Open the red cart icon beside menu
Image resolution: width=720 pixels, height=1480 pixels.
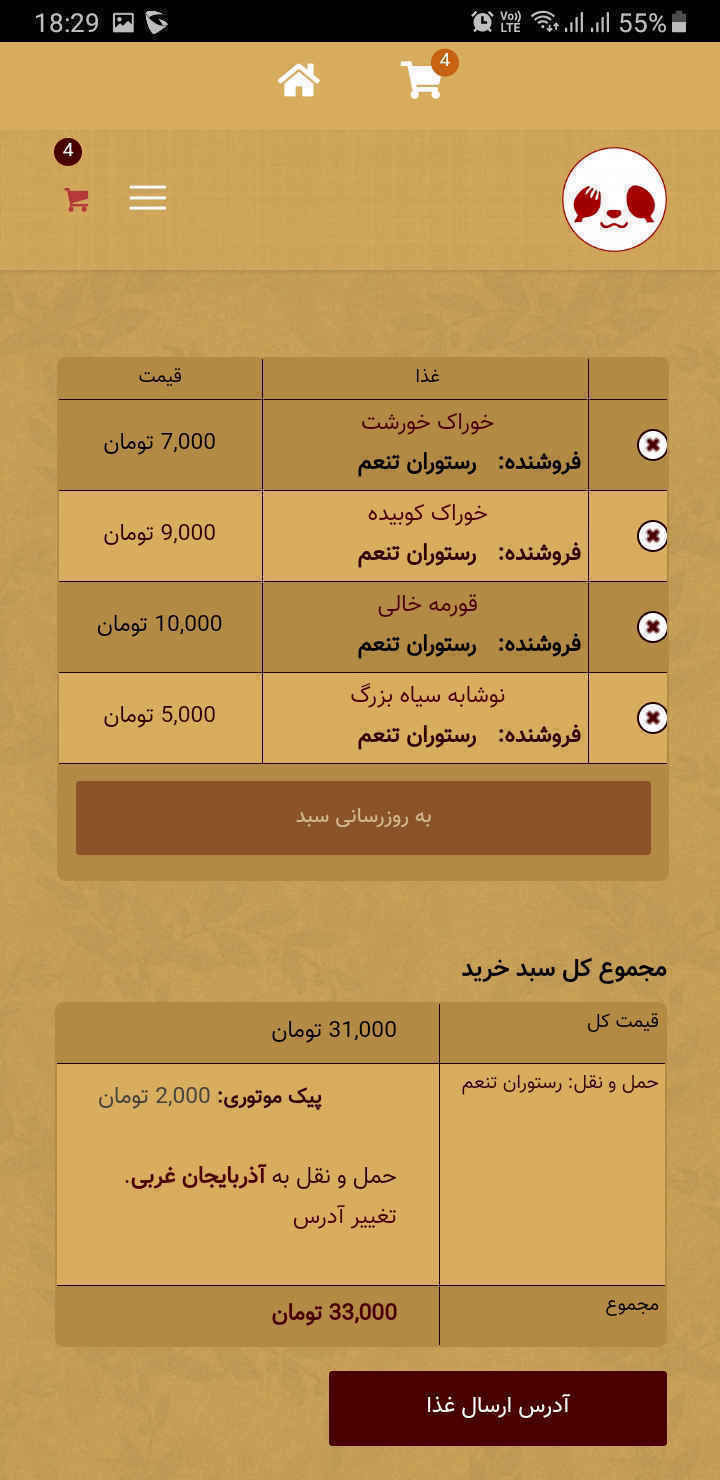pos(76,199)
